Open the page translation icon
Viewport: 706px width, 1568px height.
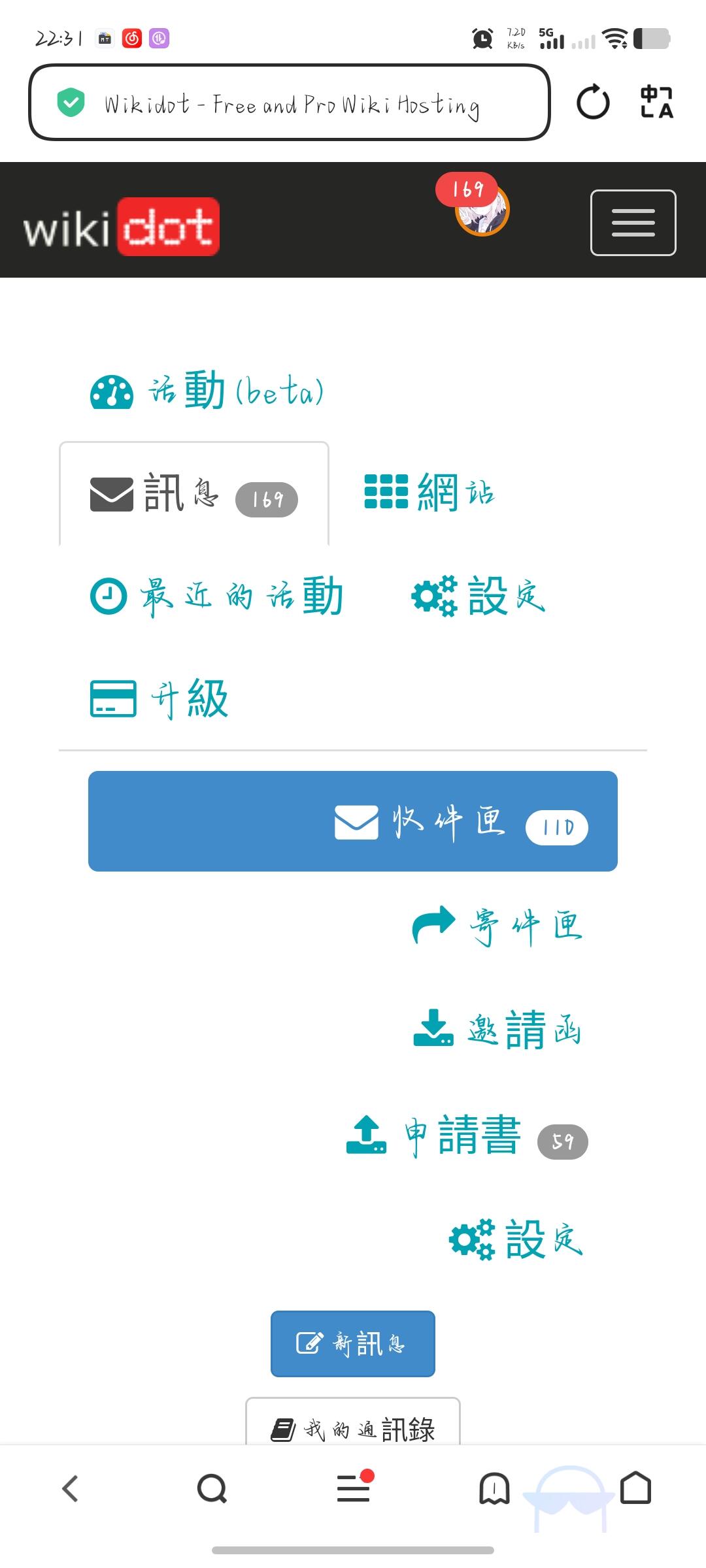pos(656,102)
